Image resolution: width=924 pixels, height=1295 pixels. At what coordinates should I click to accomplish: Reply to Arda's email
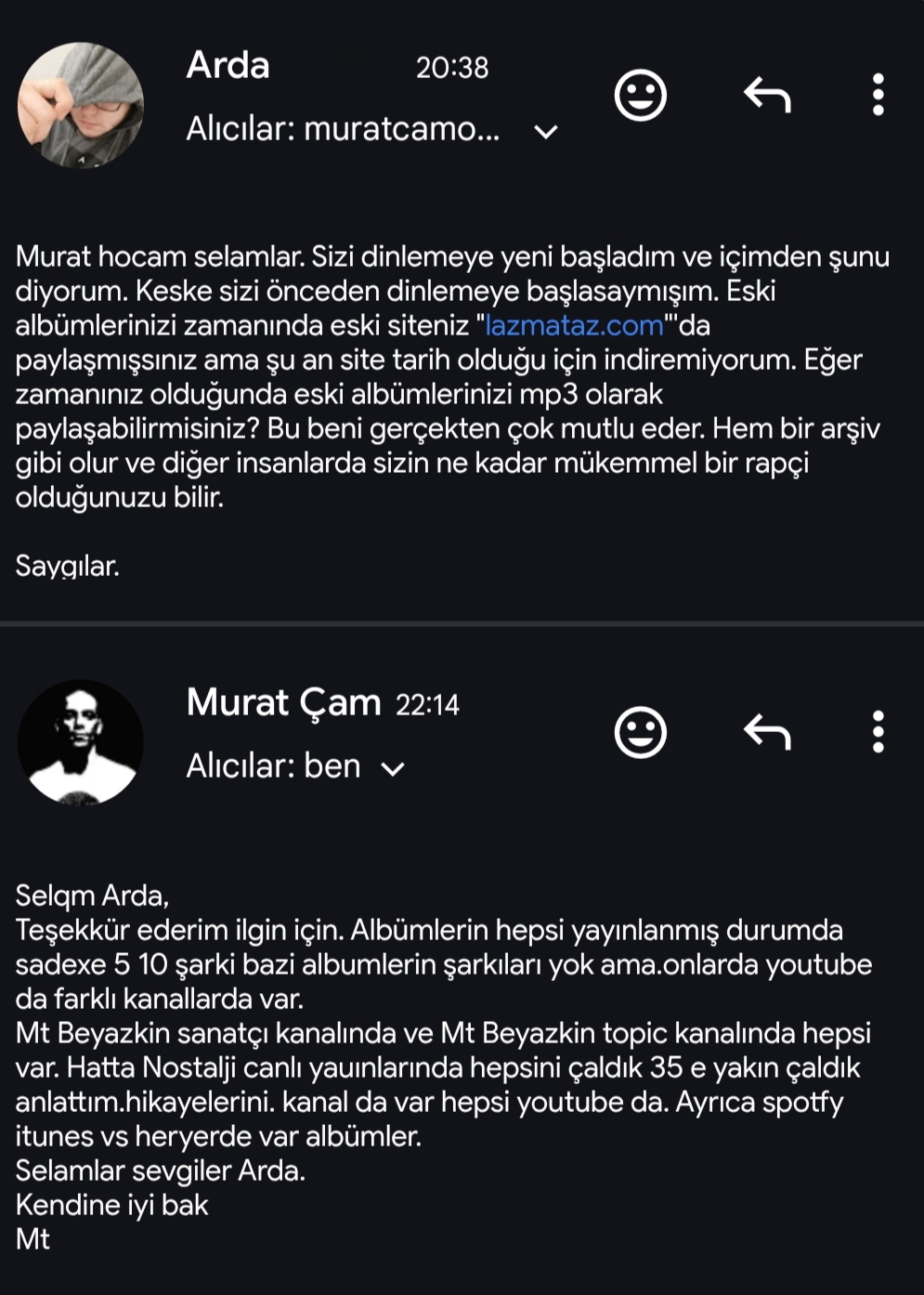pyautogui.click(x=767, y=95)
